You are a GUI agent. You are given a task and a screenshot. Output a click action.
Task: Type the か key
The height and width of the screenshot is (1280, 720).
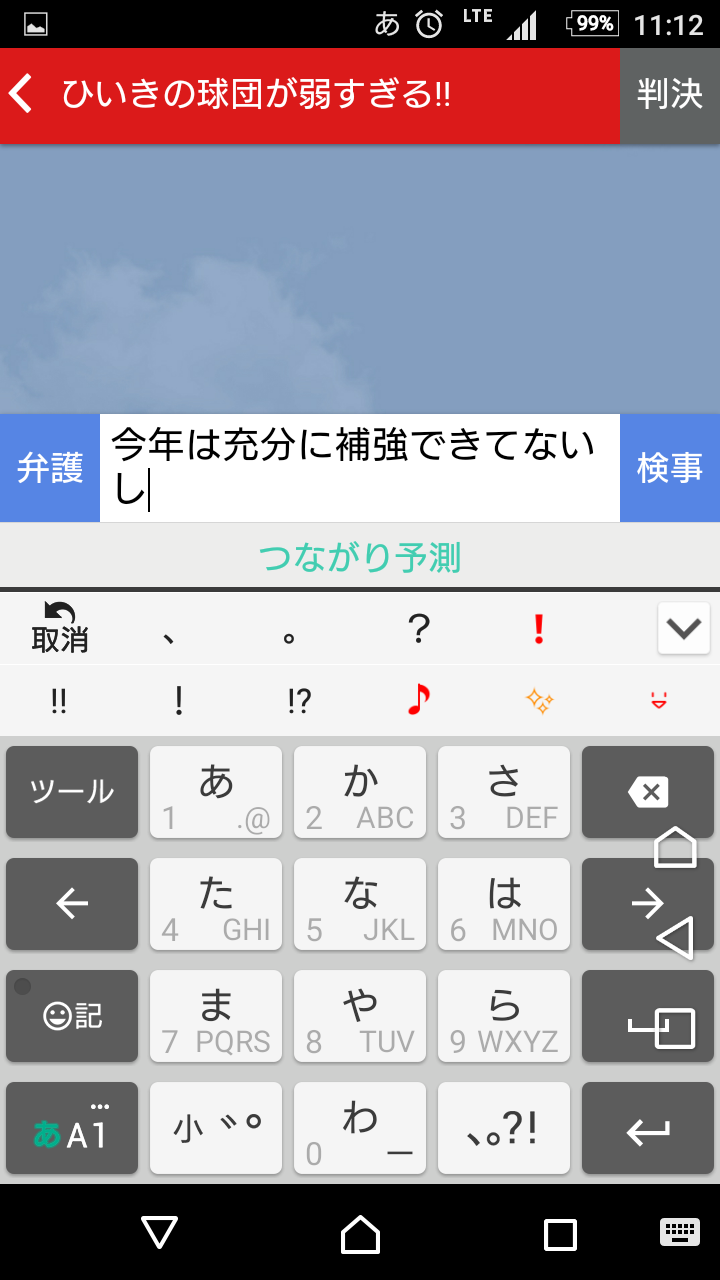(360, 792)
